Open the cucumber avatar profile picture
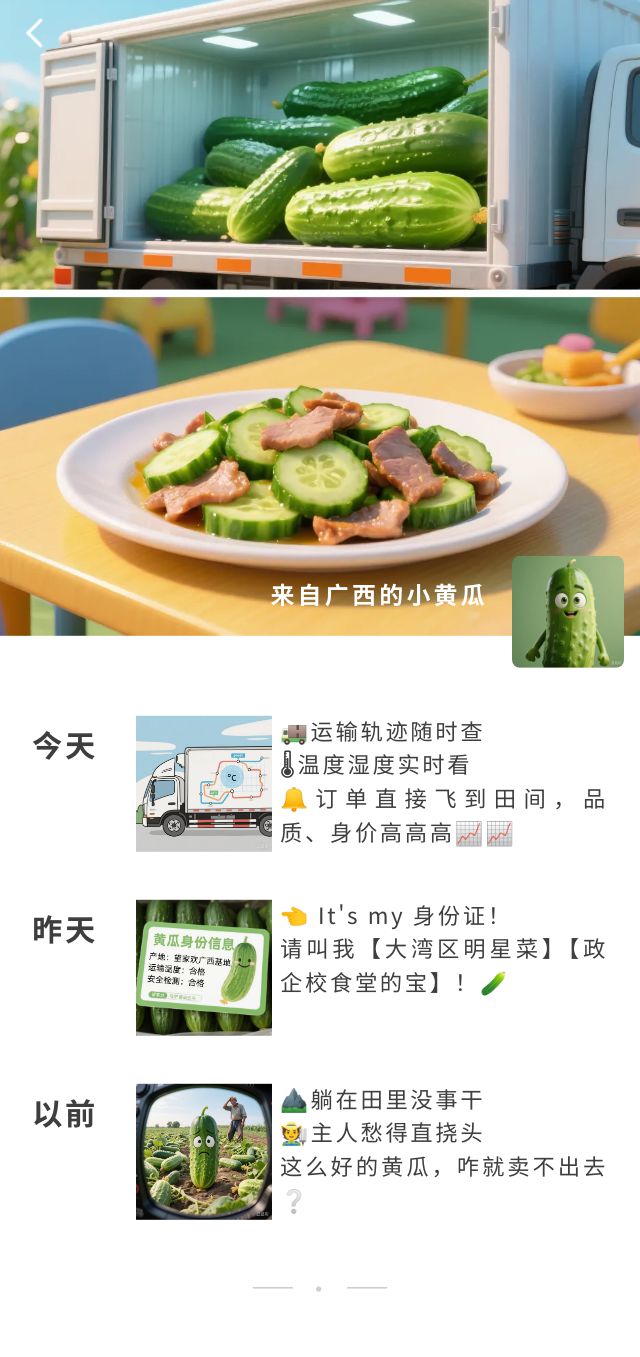This screenshot has width=640, height=1357. pyautogui.click(x=567, y=611)
